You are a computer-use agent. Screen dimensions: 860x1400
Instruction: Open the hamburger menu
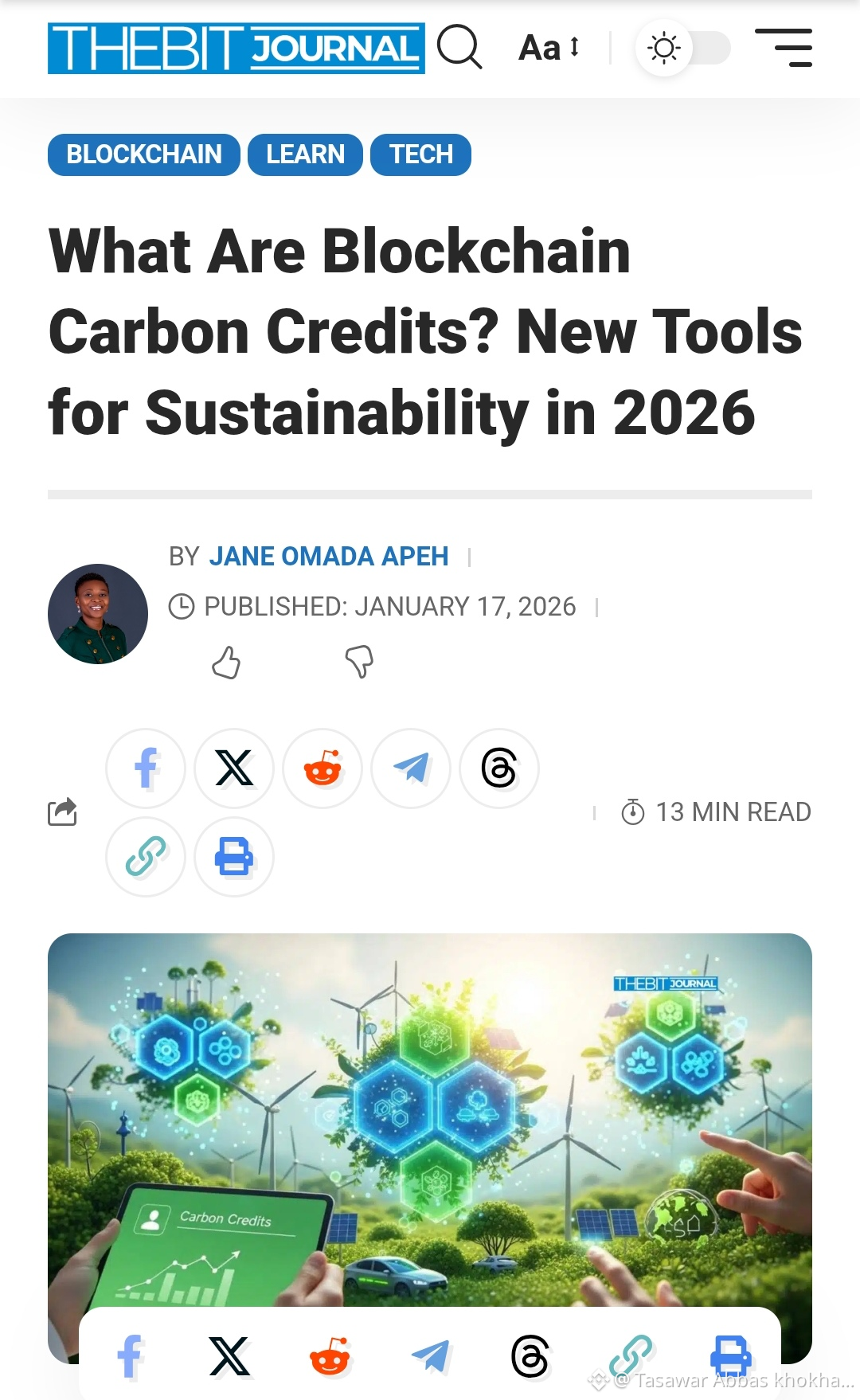pos(784,48)
